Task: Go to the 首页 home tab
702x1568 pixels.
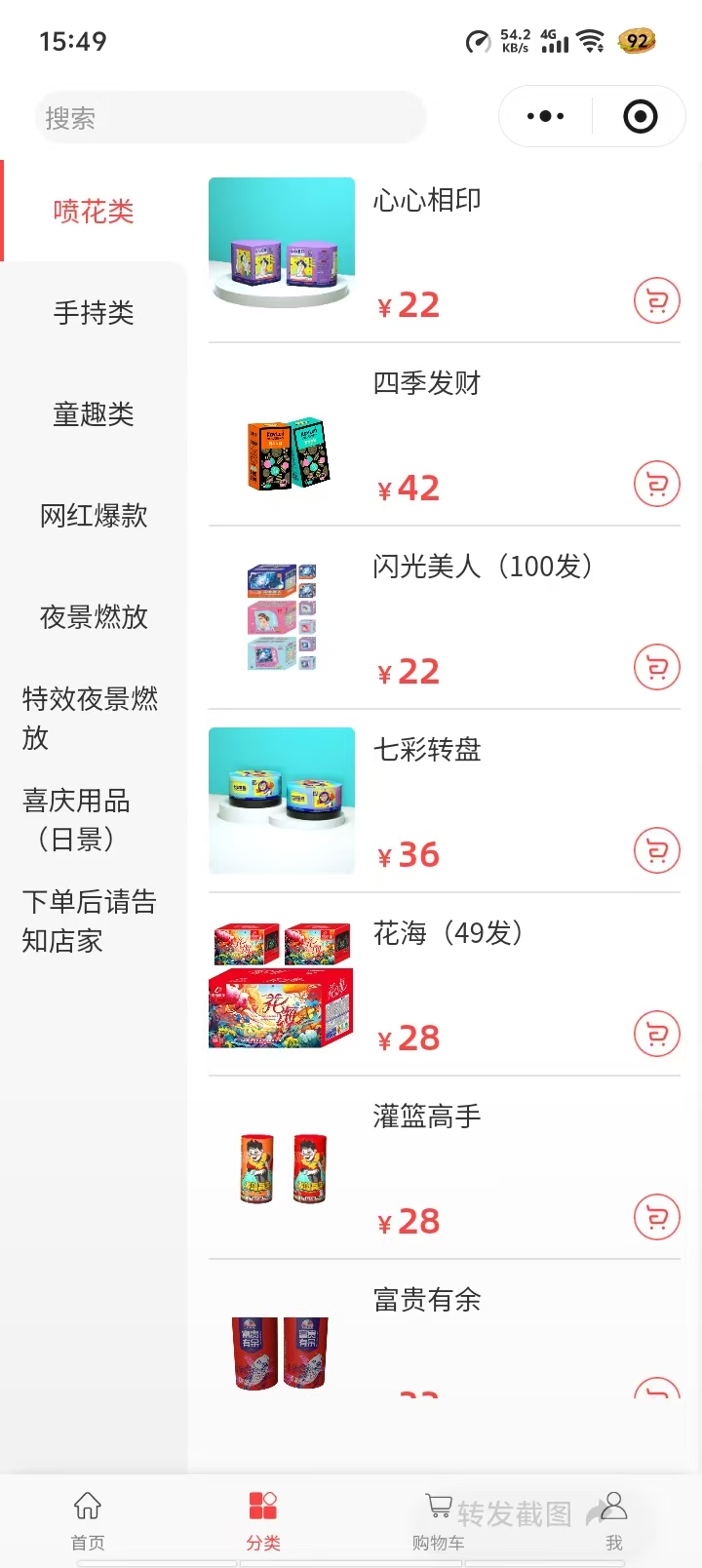Action: [88, 1519]
